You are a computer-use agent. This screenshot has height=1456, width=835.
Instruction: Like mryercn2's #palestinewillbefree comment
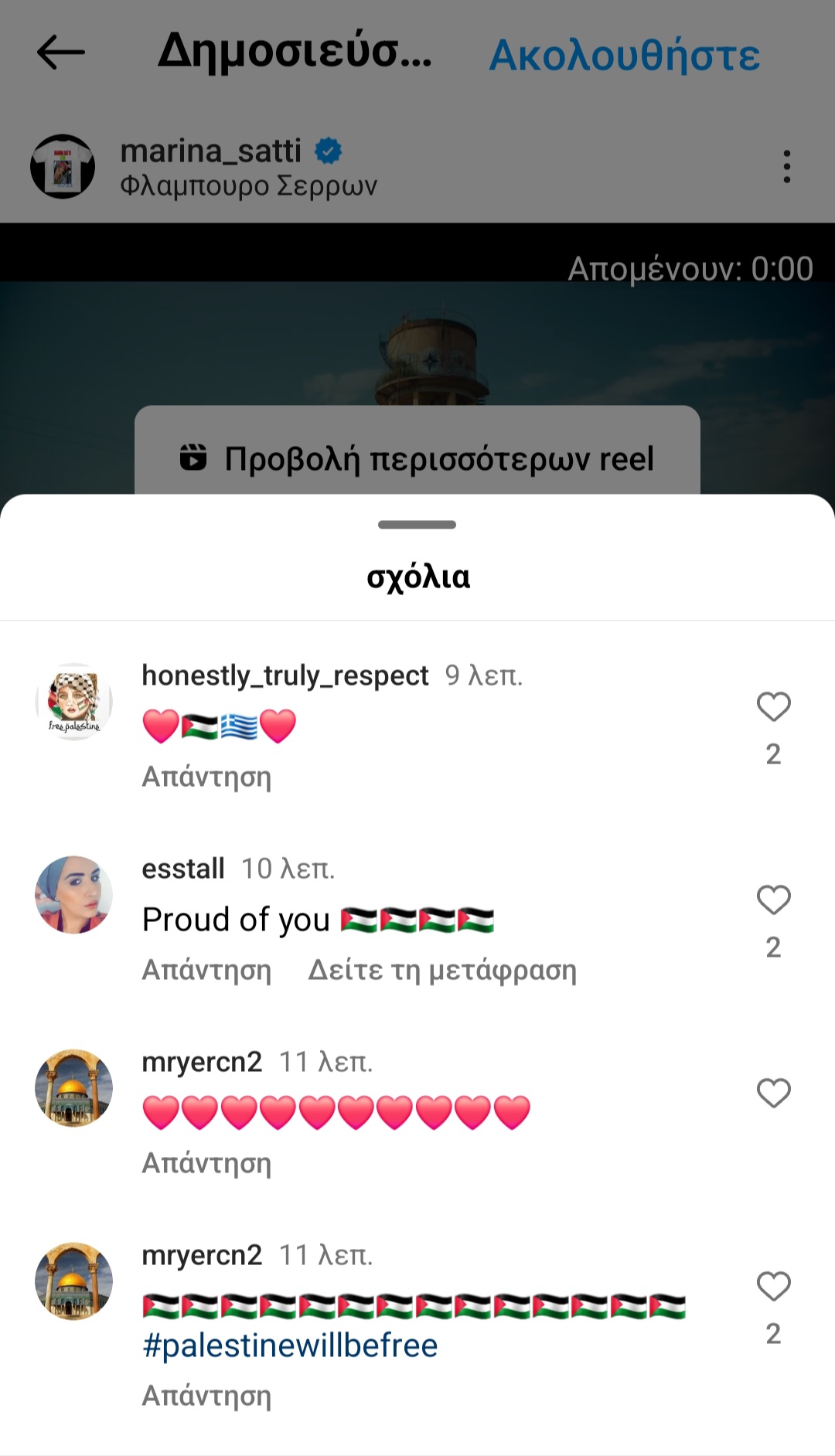773,1286
